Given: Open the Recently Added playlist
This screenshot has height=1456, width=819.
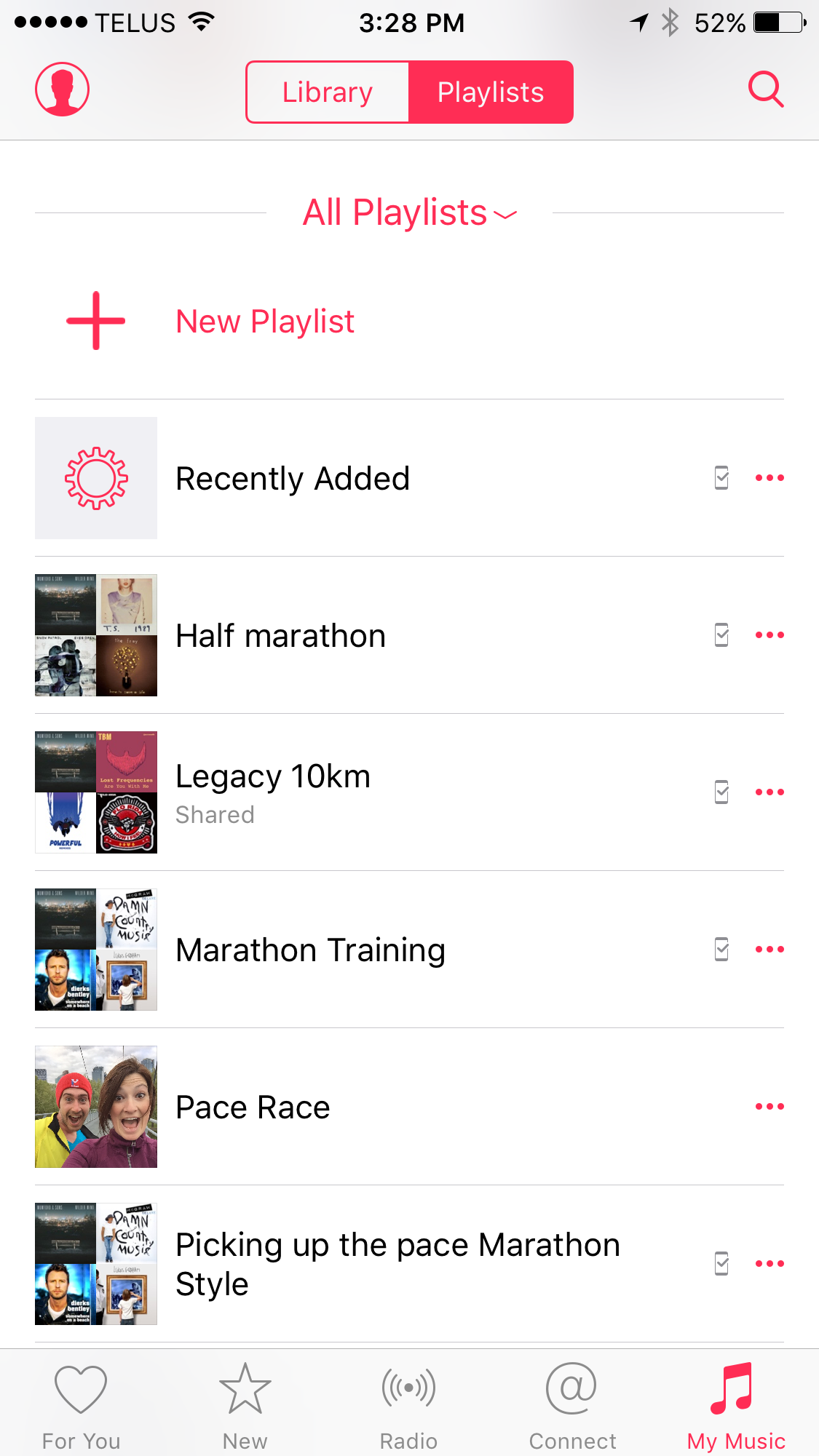Looking at the screenshot, I should coord(293,479).
